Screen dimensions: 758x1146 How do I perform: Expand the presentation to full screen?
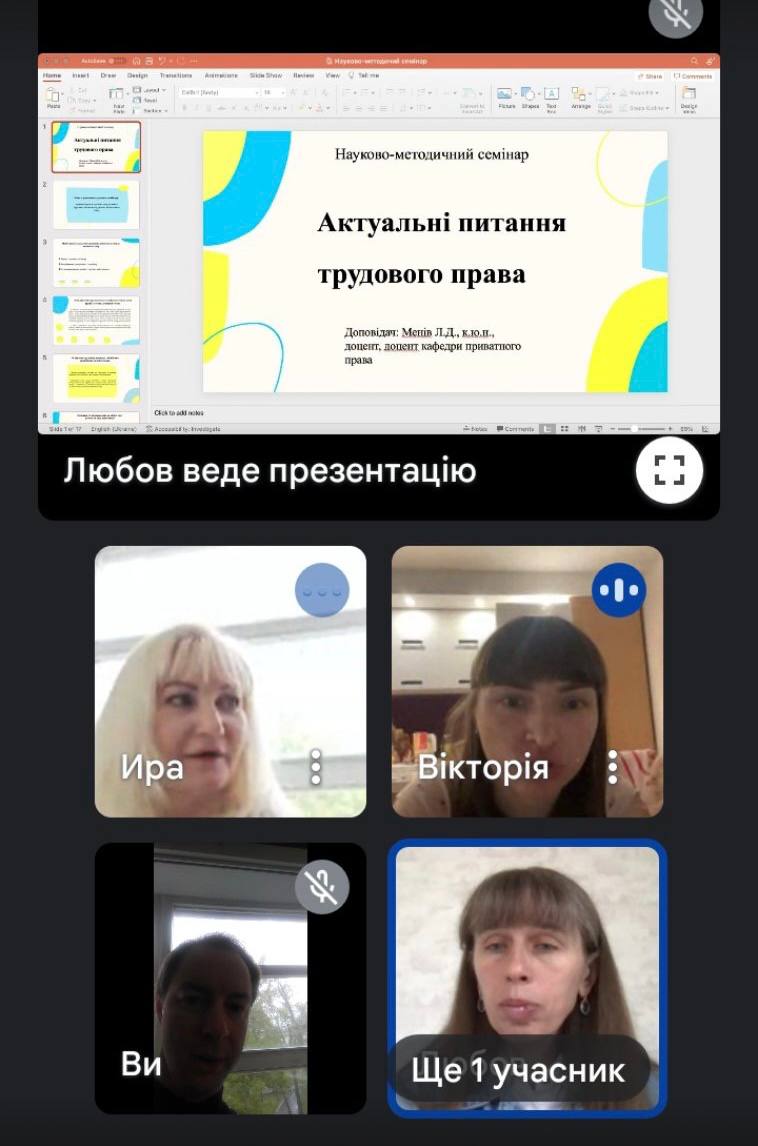tap(669, 470)
